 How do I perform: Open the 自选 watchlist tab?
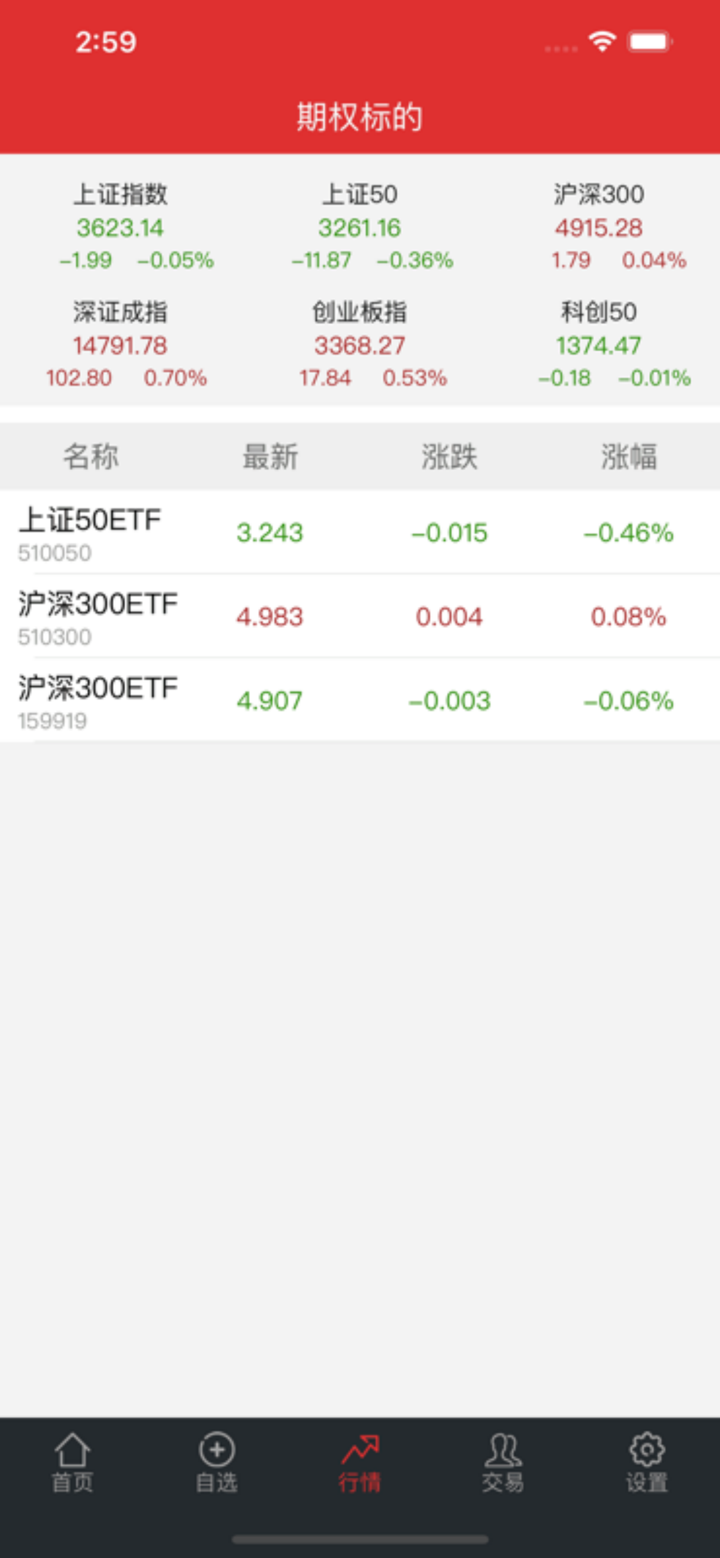tap(216, 1464)
